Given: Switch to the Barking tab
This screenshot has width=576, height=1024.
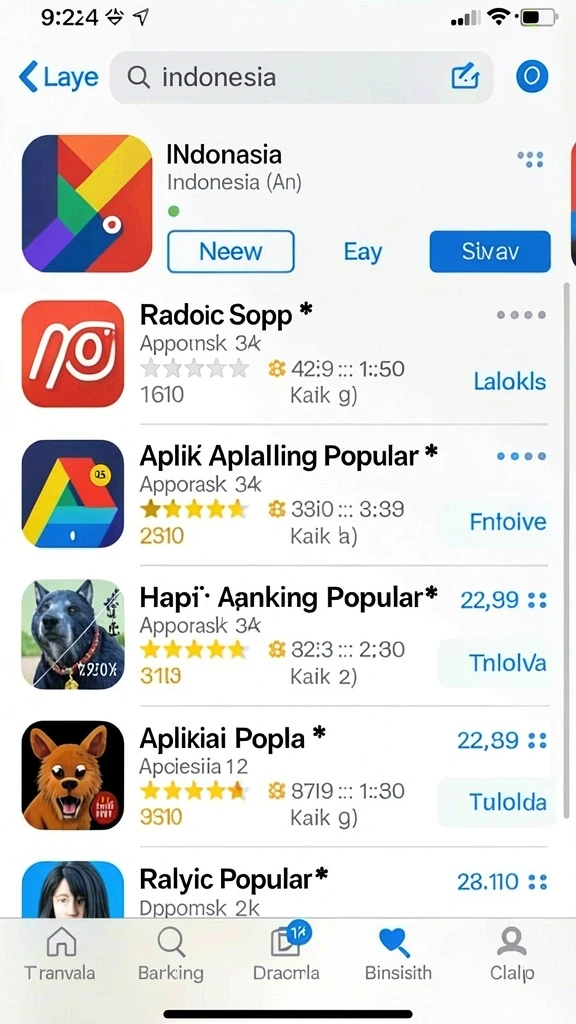Looking at the screenshot, I should (x=170, y=953).
